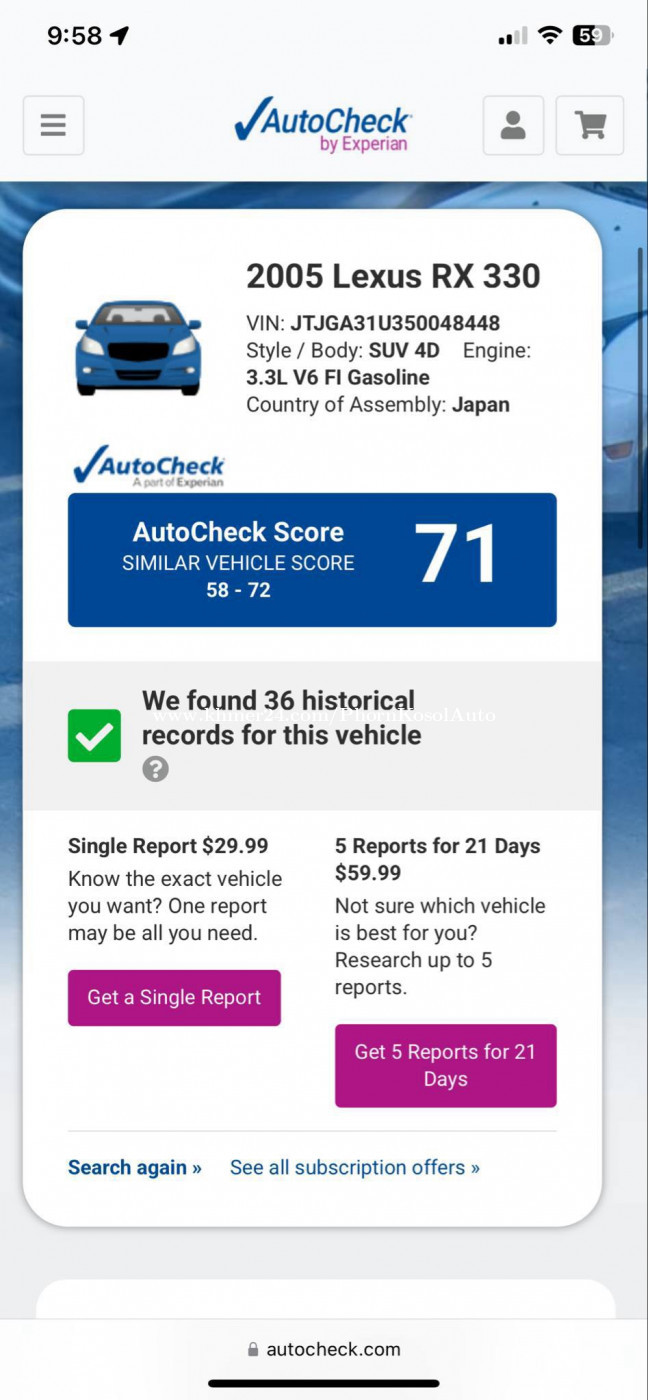Screen dimensions: 648x1400
Task: Tap the autocheck.com address bar
Action: 324,1349
